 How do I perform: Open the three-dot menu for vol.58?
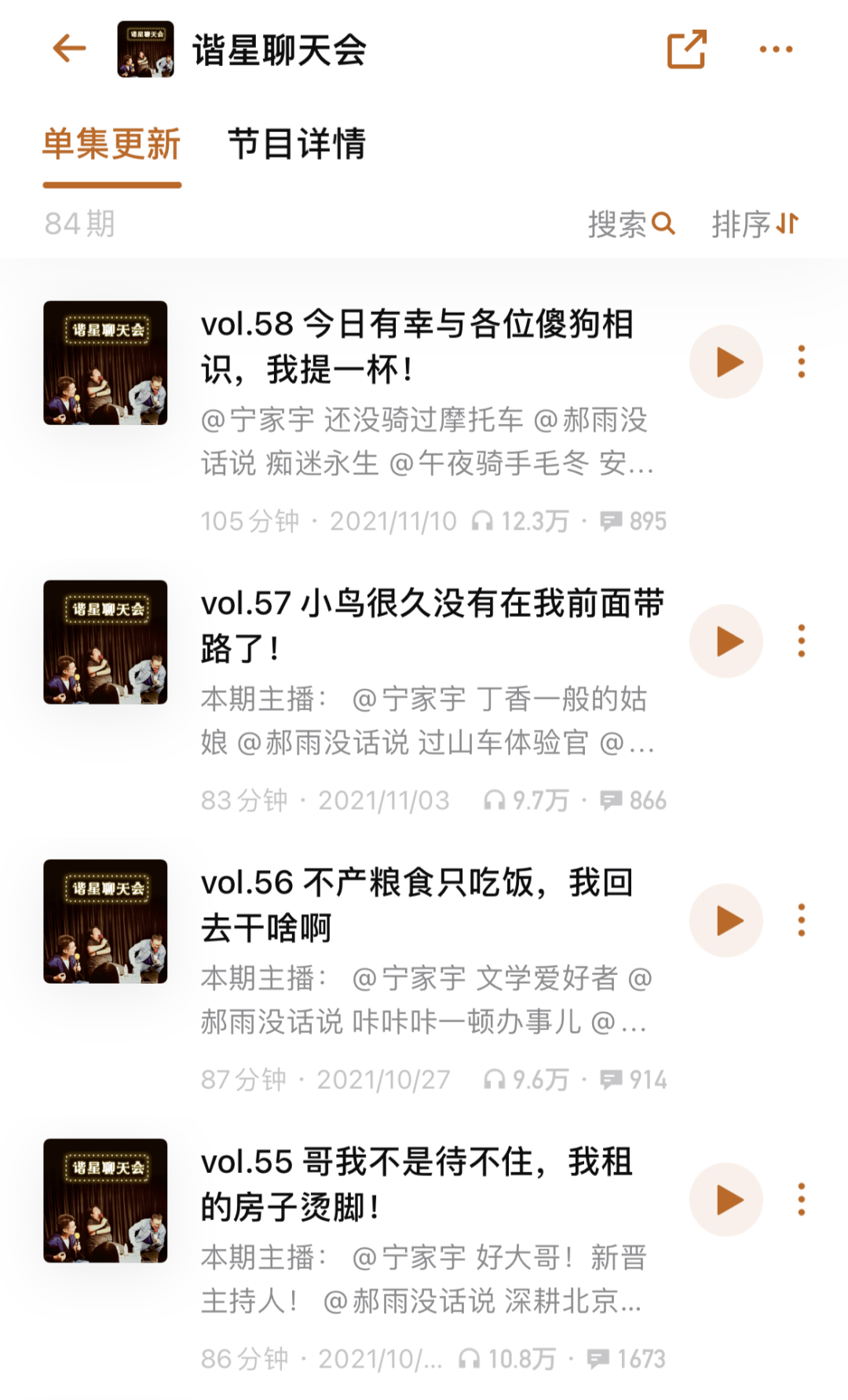coord(801,362)
